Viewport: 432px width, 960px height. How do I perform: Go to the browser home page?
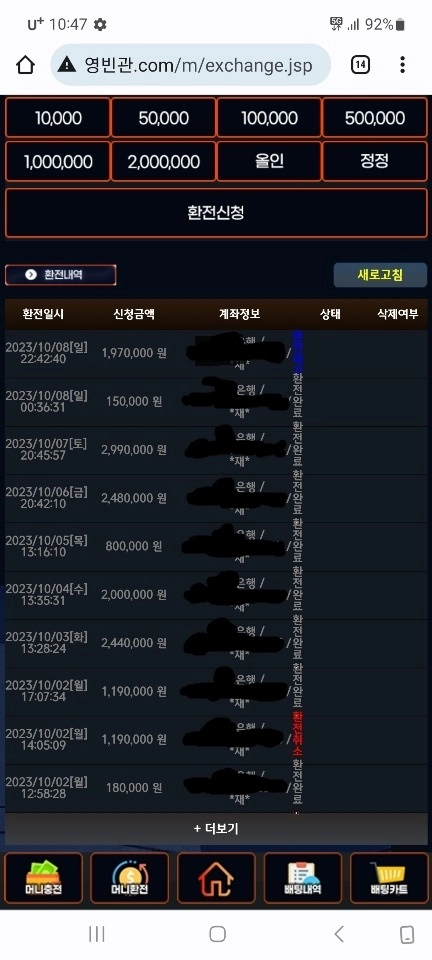click(x=25, y=65)
